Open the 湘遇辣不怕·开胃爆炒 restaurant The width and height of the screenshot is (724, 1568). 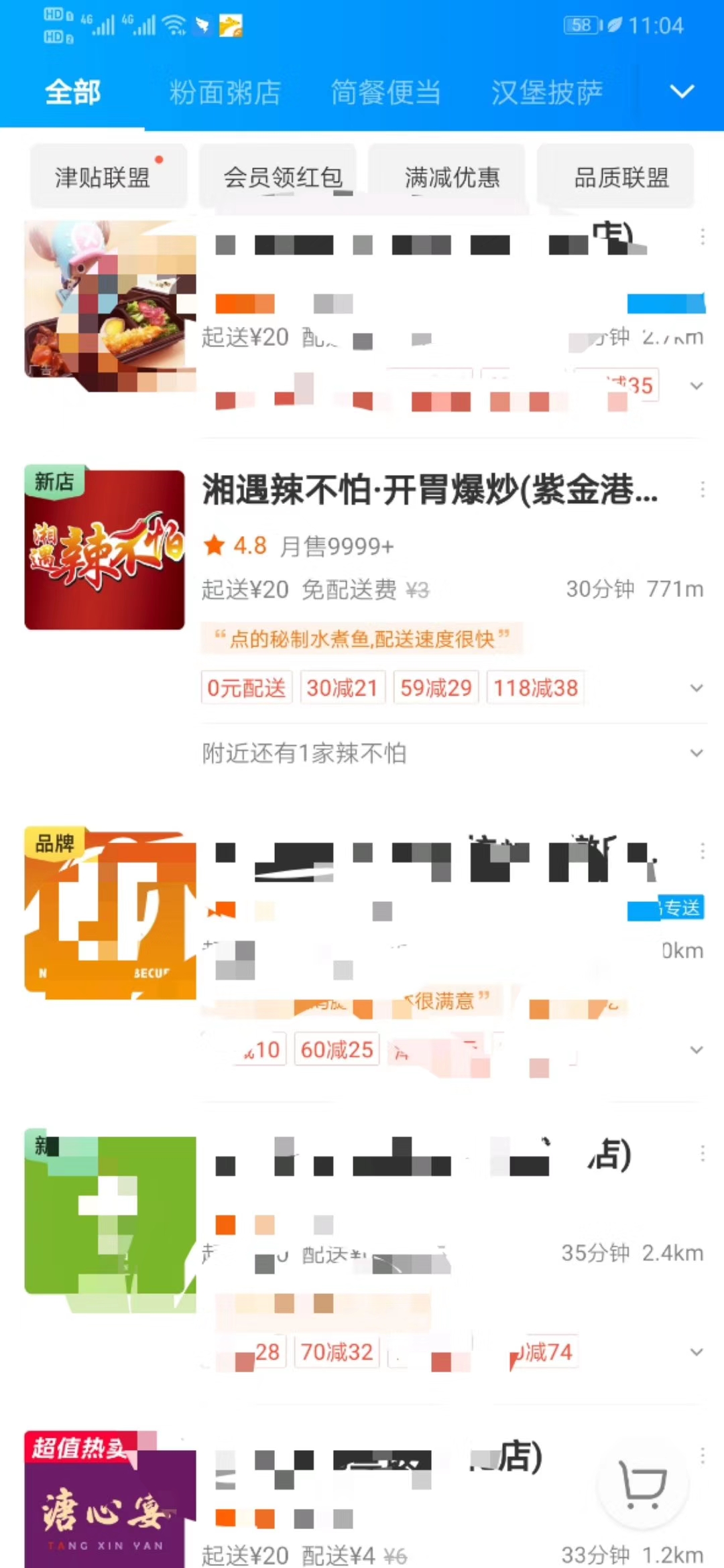coord(429,490)
